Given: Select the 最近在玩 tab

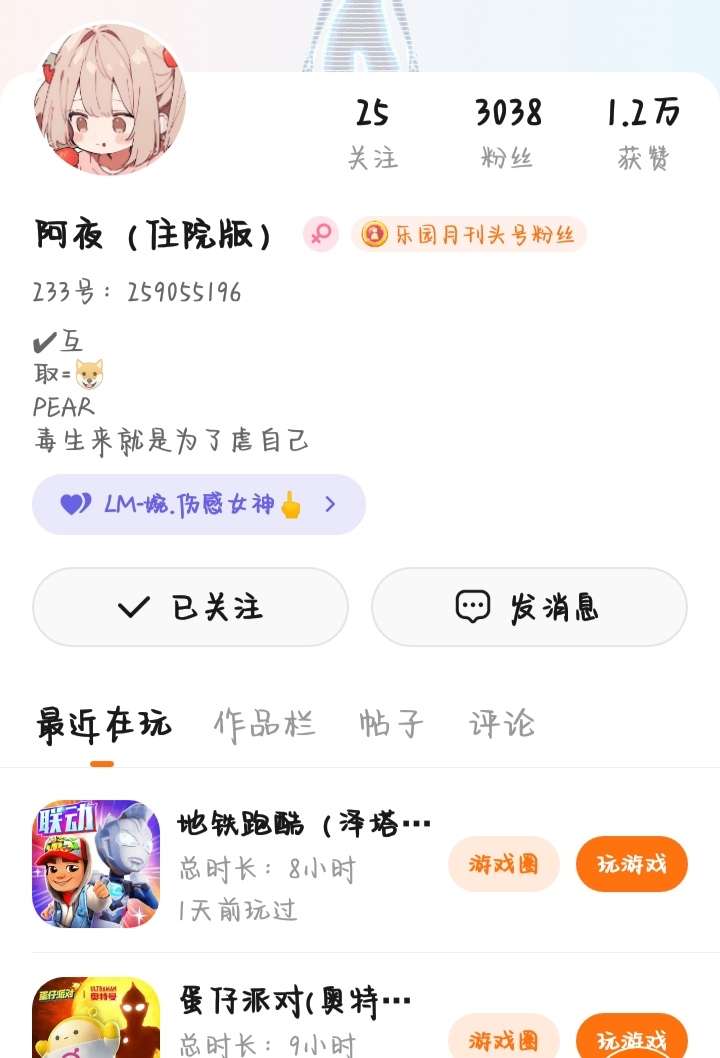Looking at the screenshot, I should [x=103, y=724].
